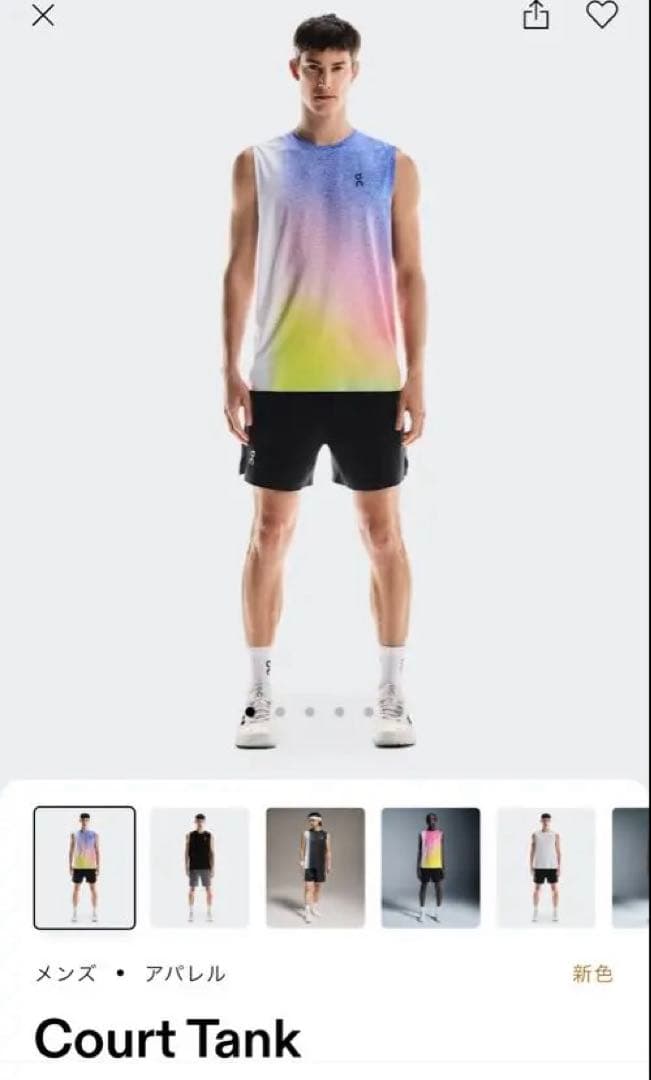Add Court Tank to favorites heart

click(x=601, y=15)
